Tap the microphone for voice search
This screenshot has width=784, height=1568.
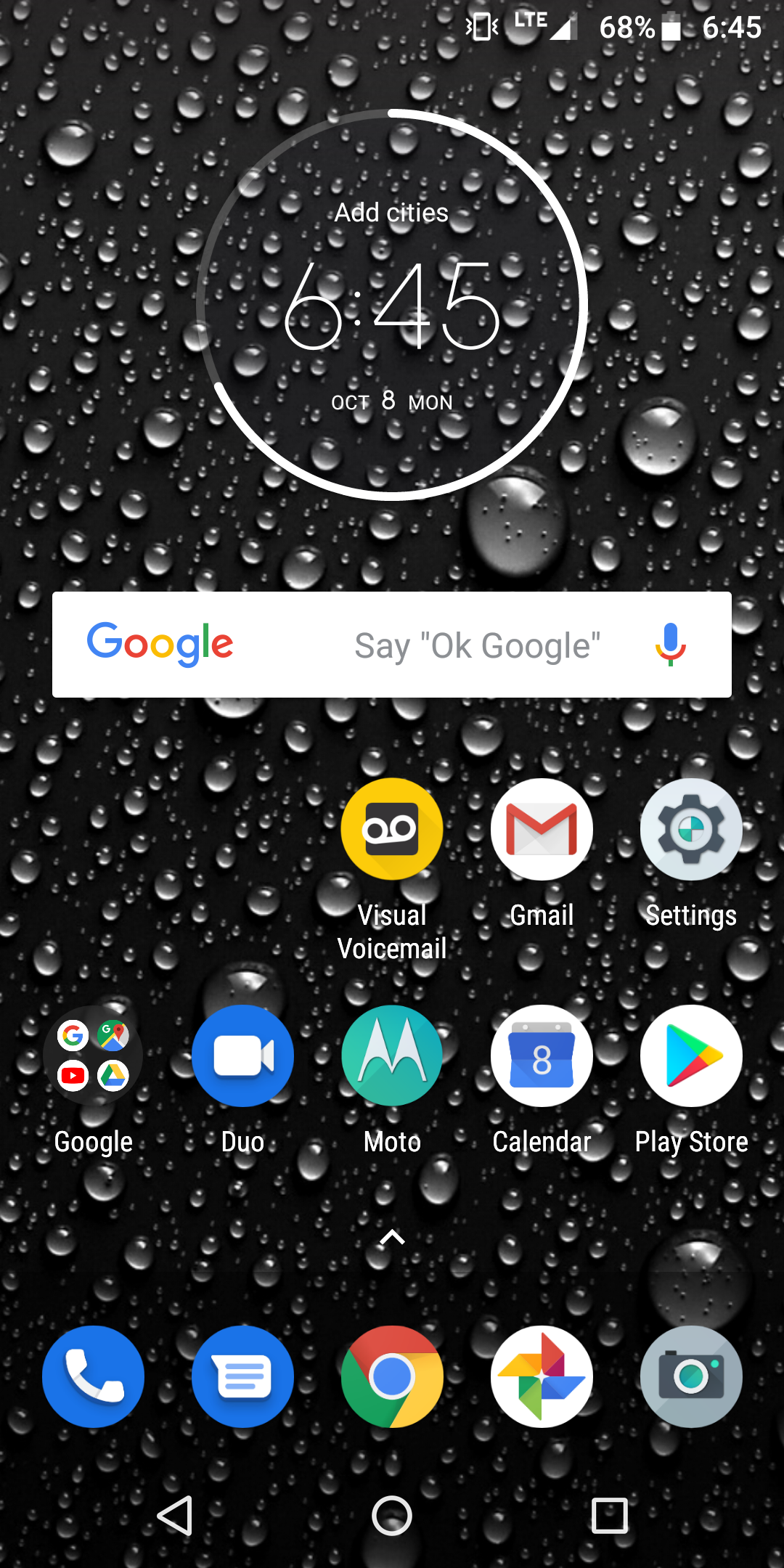tap(669, 645)
